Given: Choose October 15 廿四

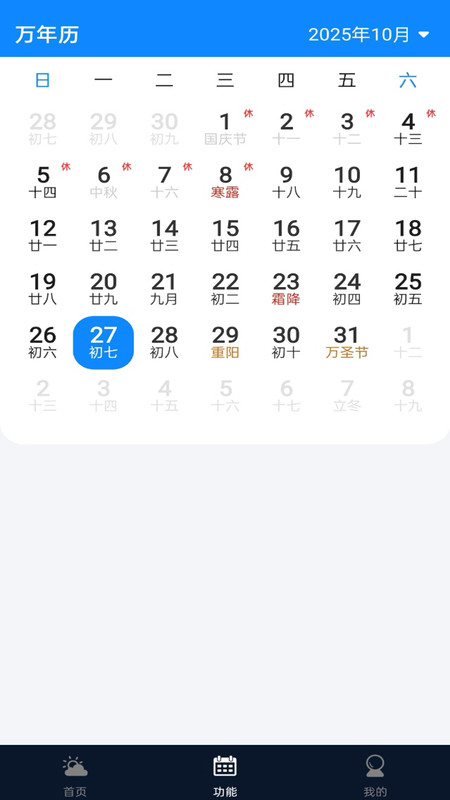Looking at the screenshot, I should pyautogui.click(x=225, y=236).
